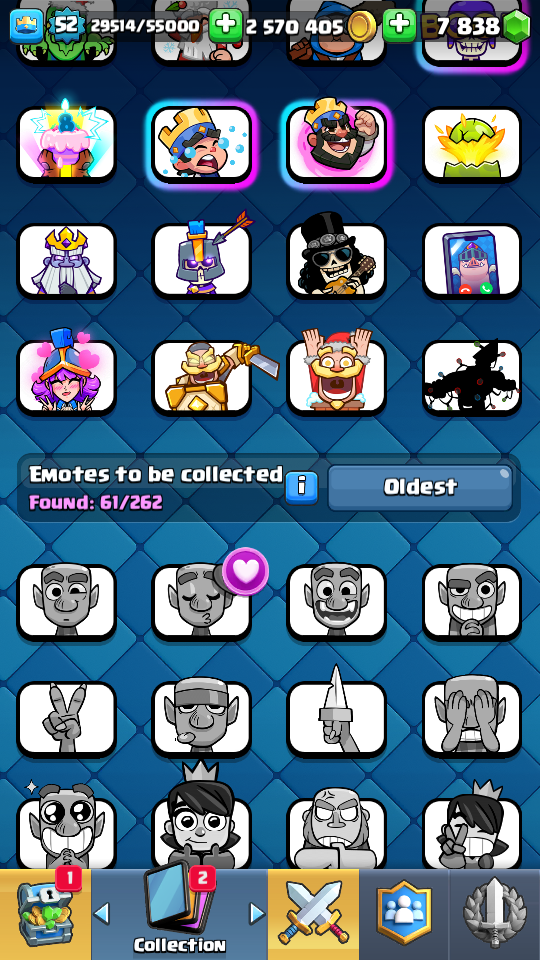Open the kissing goblin emote with heart badge
Screen dimensions: 540x960
point(201,601)
